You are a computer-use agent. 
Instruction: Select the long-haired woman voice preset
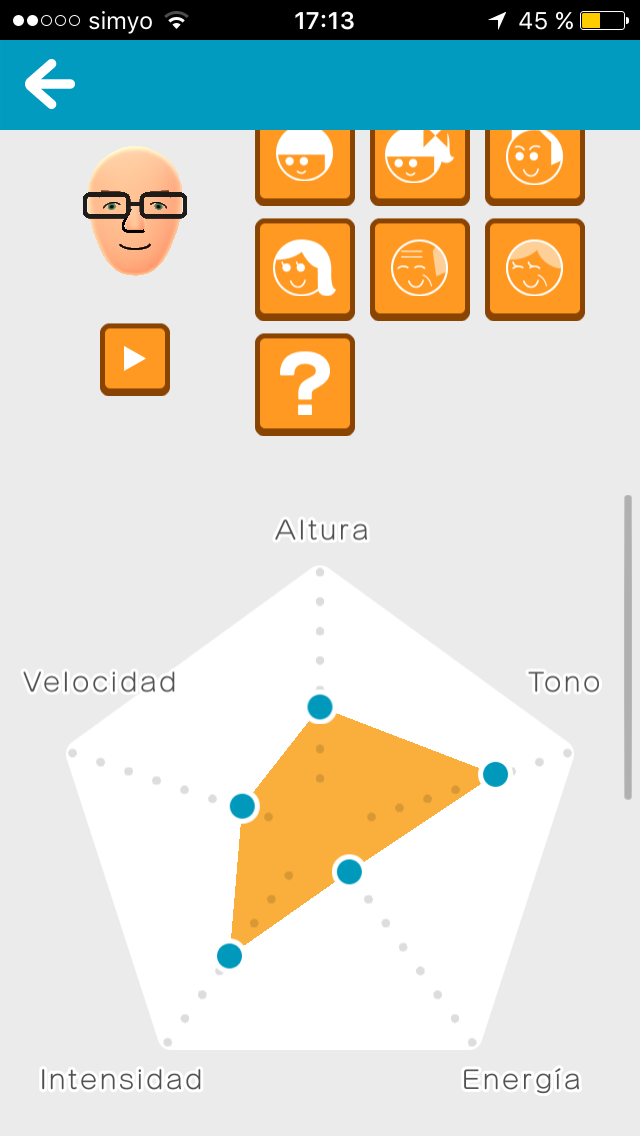coord(305,270)
